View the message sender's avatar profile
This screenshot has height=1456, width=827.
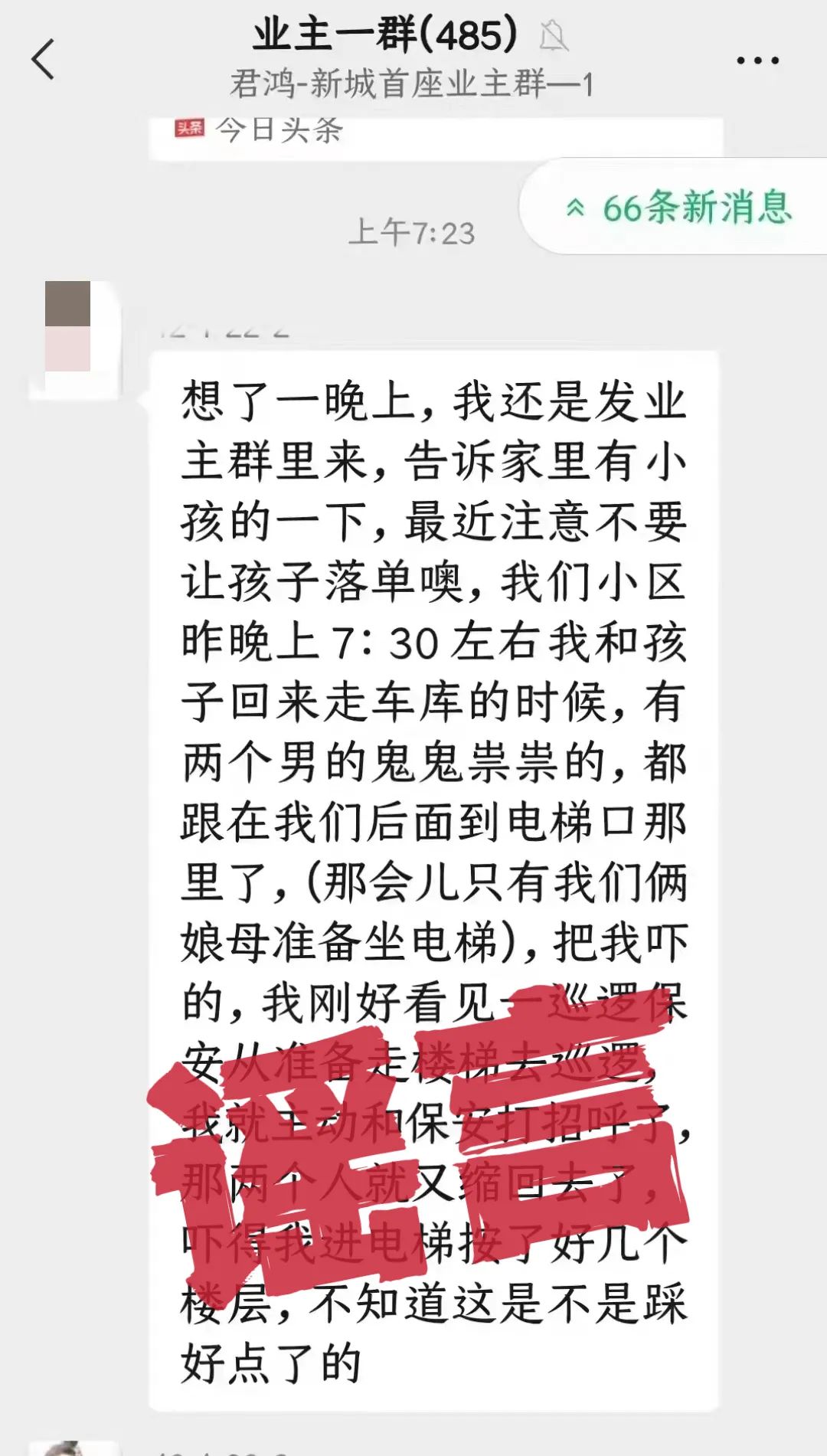pos(74,337)
